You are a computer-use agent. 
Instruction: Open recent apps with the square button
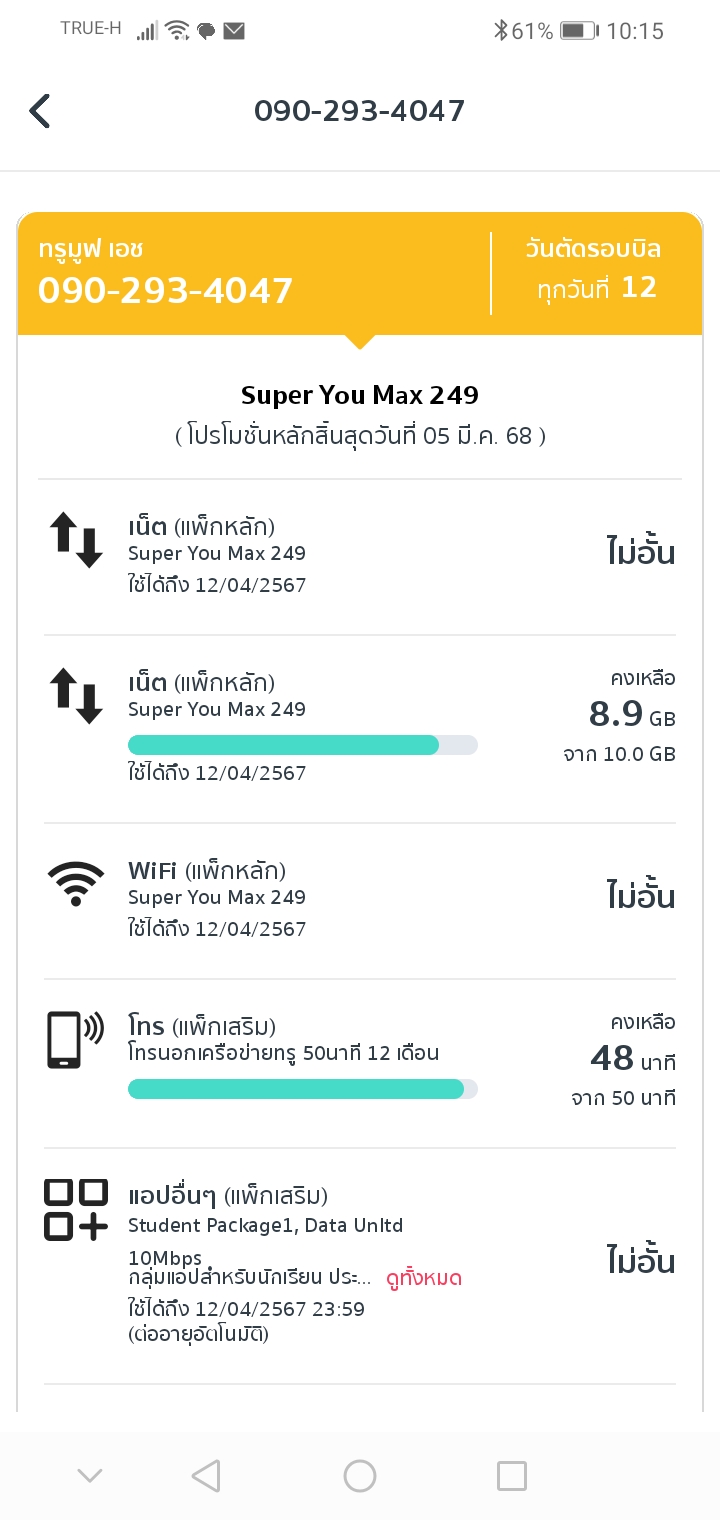click(511, 1475)
